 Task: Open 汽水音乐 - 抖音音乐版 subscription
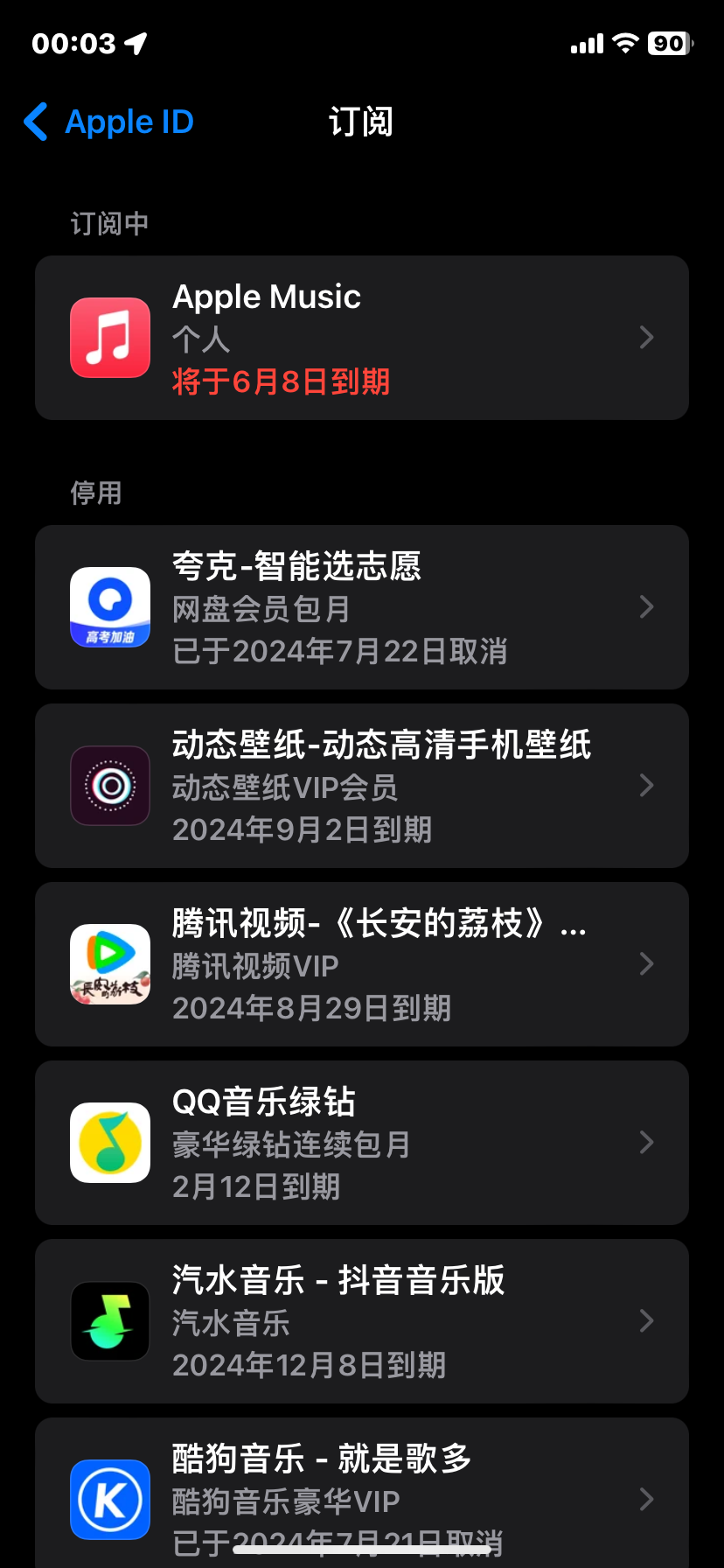point(362,1321)
